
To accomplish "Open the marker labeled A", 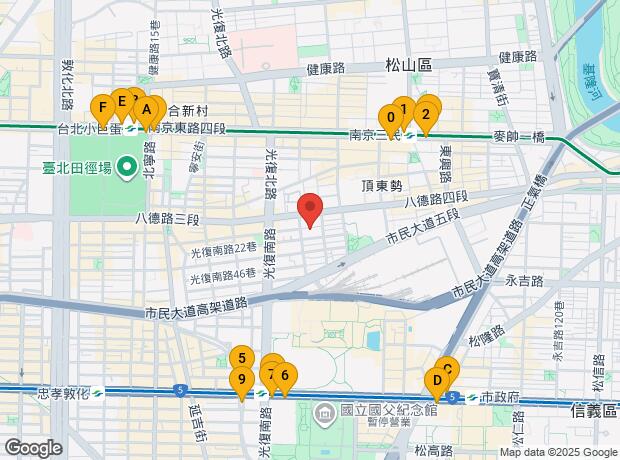I will (x=147, y=108).
